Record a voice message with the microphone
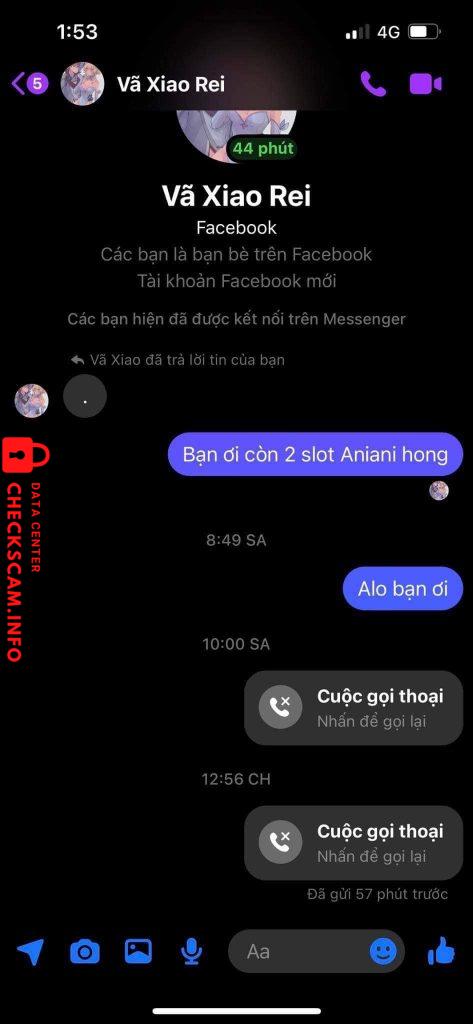 [191, 952]
